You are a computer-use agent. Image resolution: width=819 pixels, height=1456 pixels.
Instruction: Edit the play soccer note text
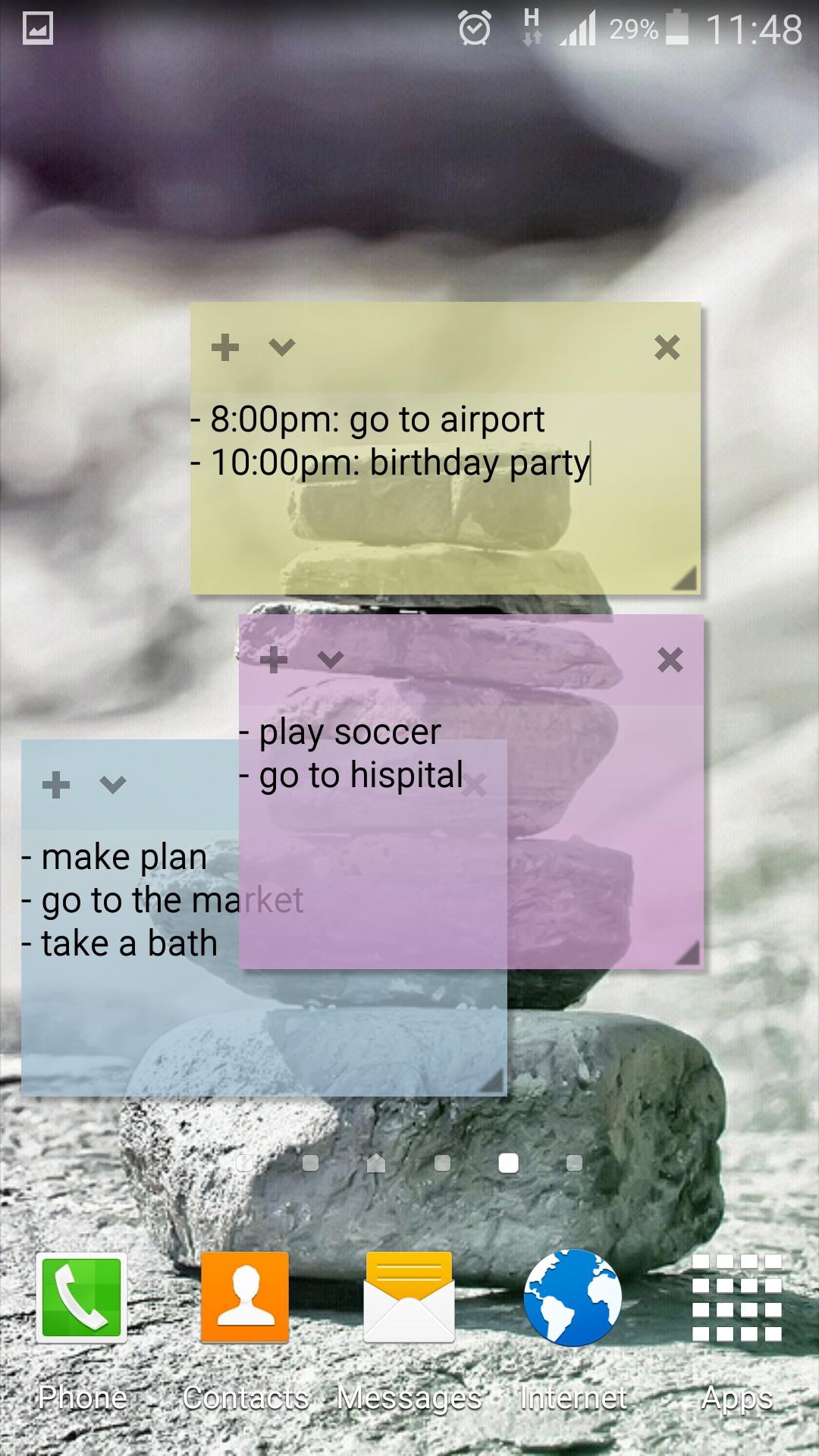[x=349, y=733]
